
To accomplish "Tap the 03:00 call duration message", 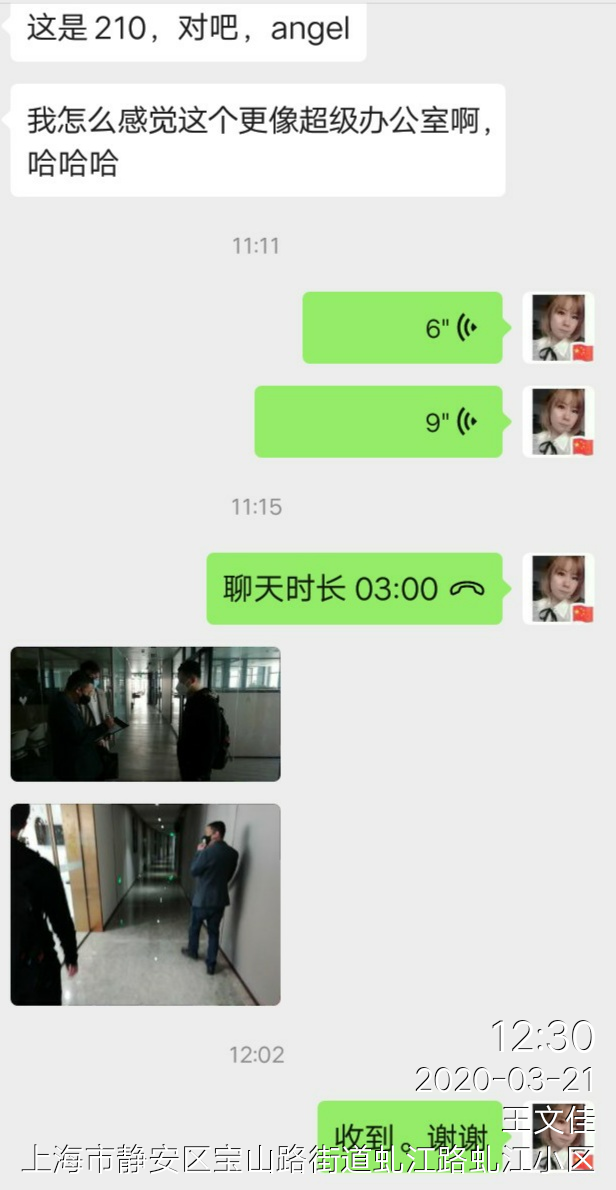I will pyautogui.click(x=354, y=589).
